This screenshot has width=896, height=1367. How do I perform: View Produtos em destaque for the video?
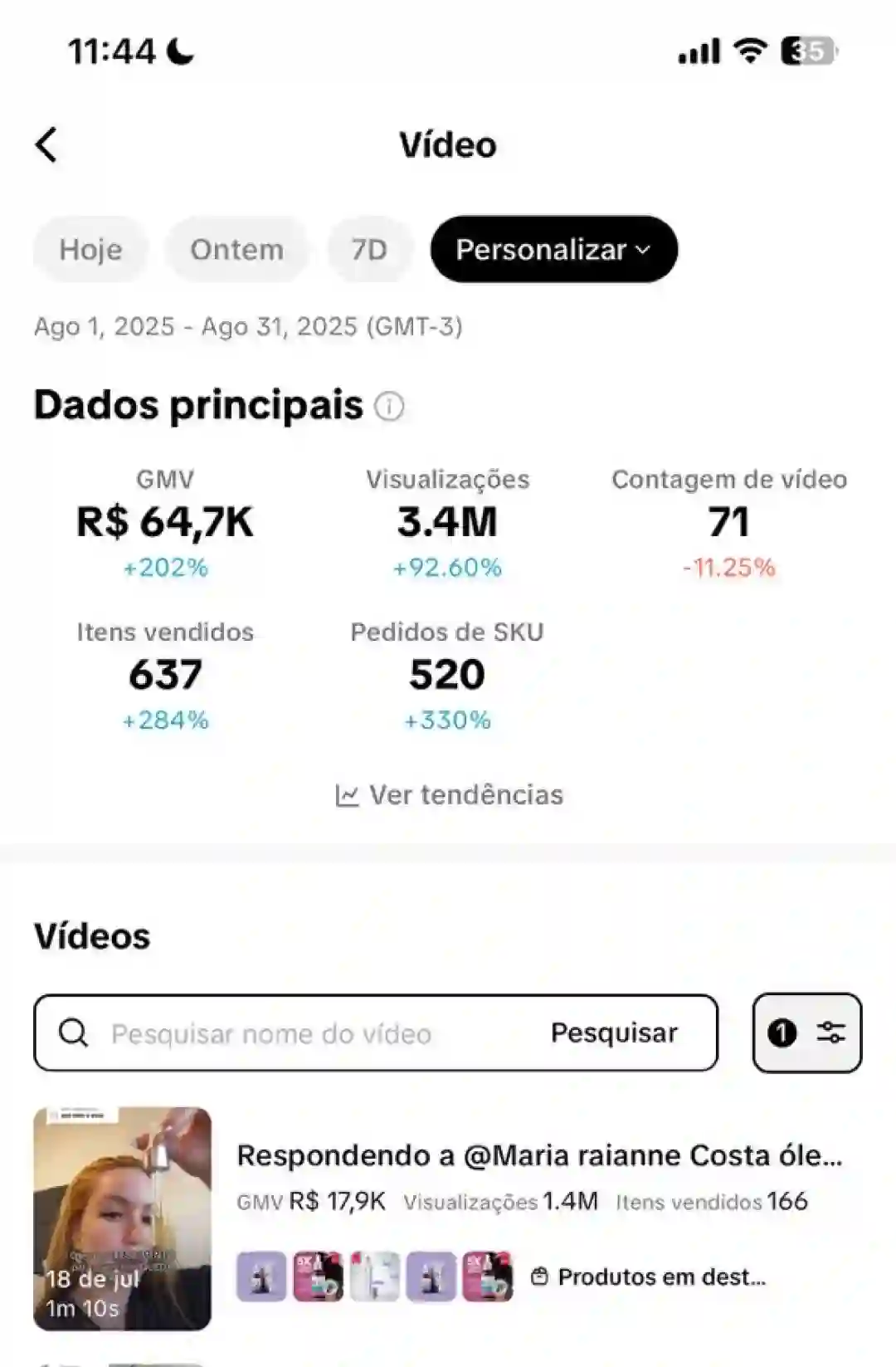(x=649, y=1277)
